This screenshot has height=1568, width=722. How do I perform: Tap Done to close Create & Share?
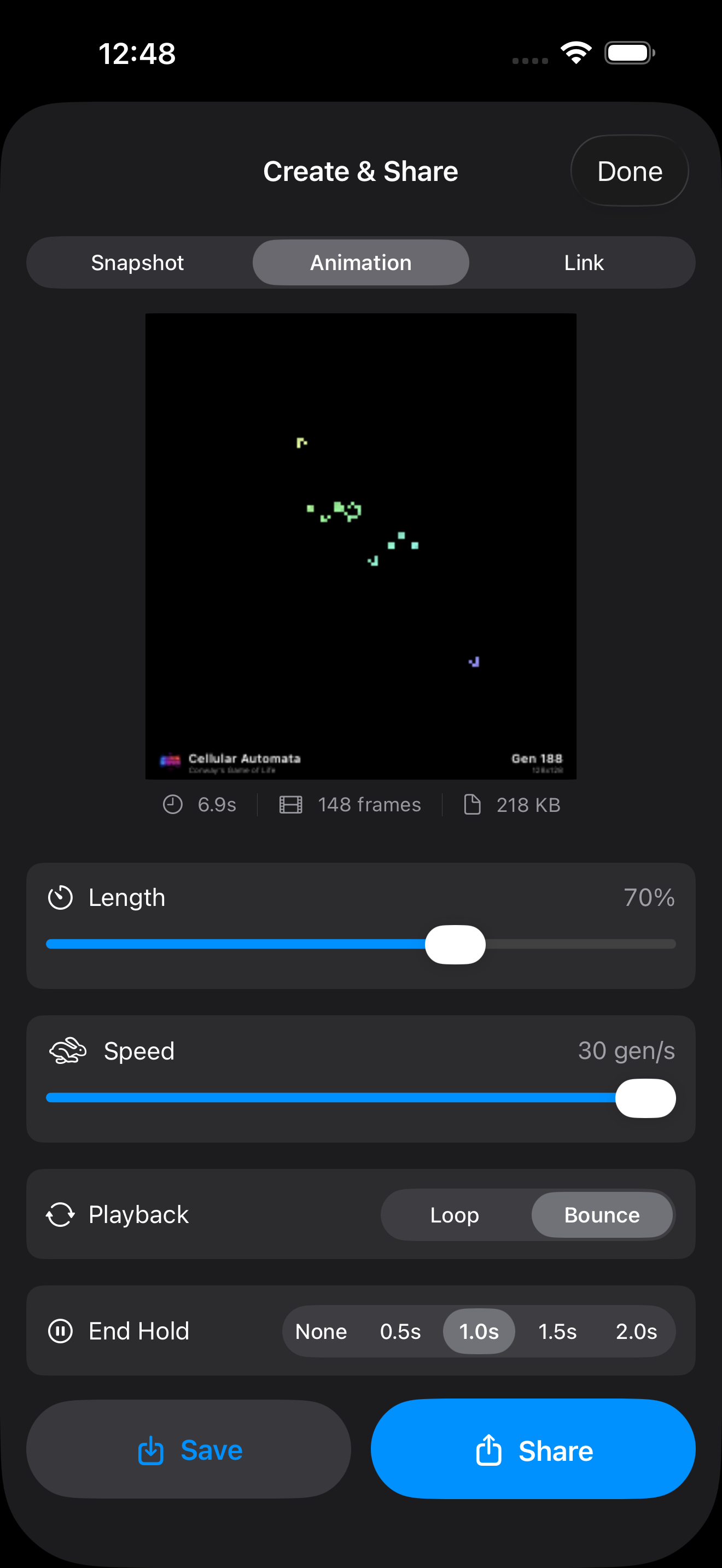(629, 171)
